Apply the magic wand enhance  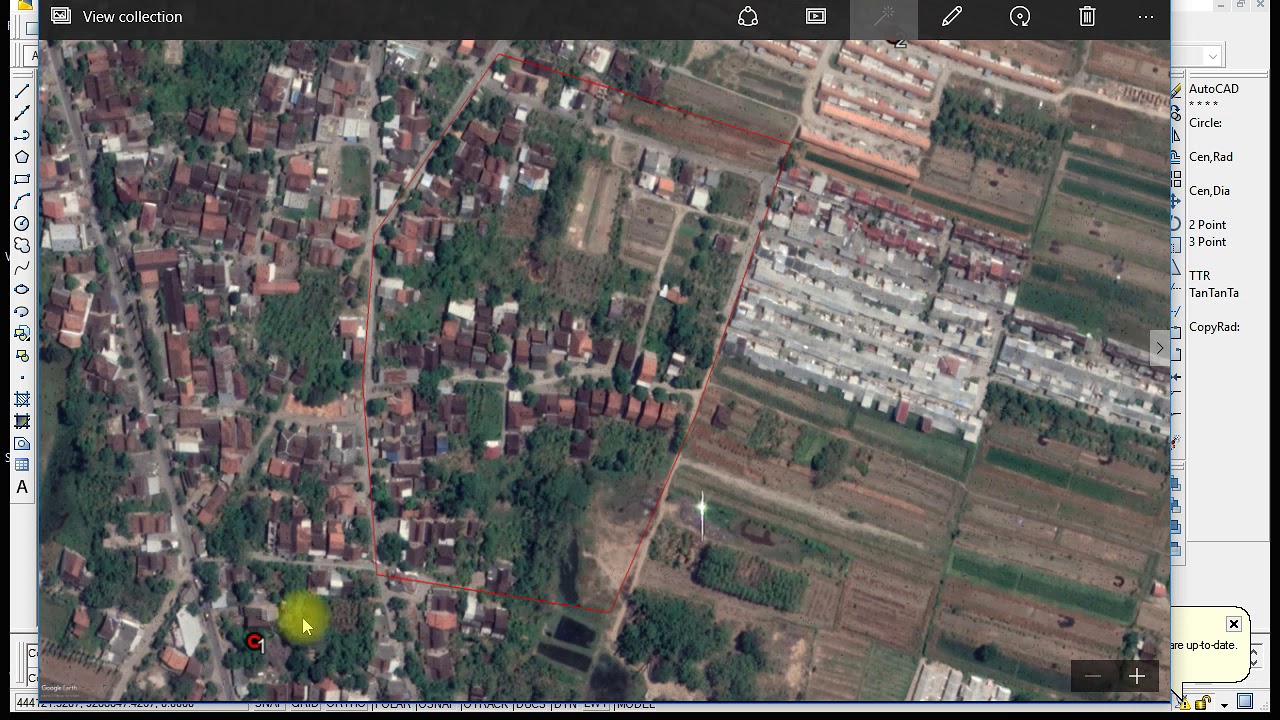(884, 17)
